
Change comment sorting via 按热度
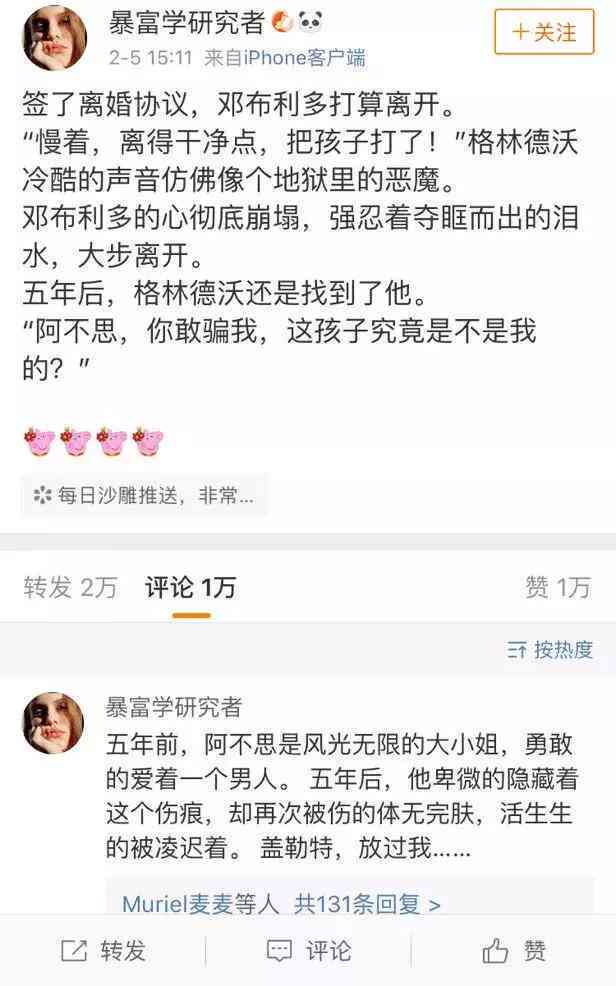coord(550,650)
